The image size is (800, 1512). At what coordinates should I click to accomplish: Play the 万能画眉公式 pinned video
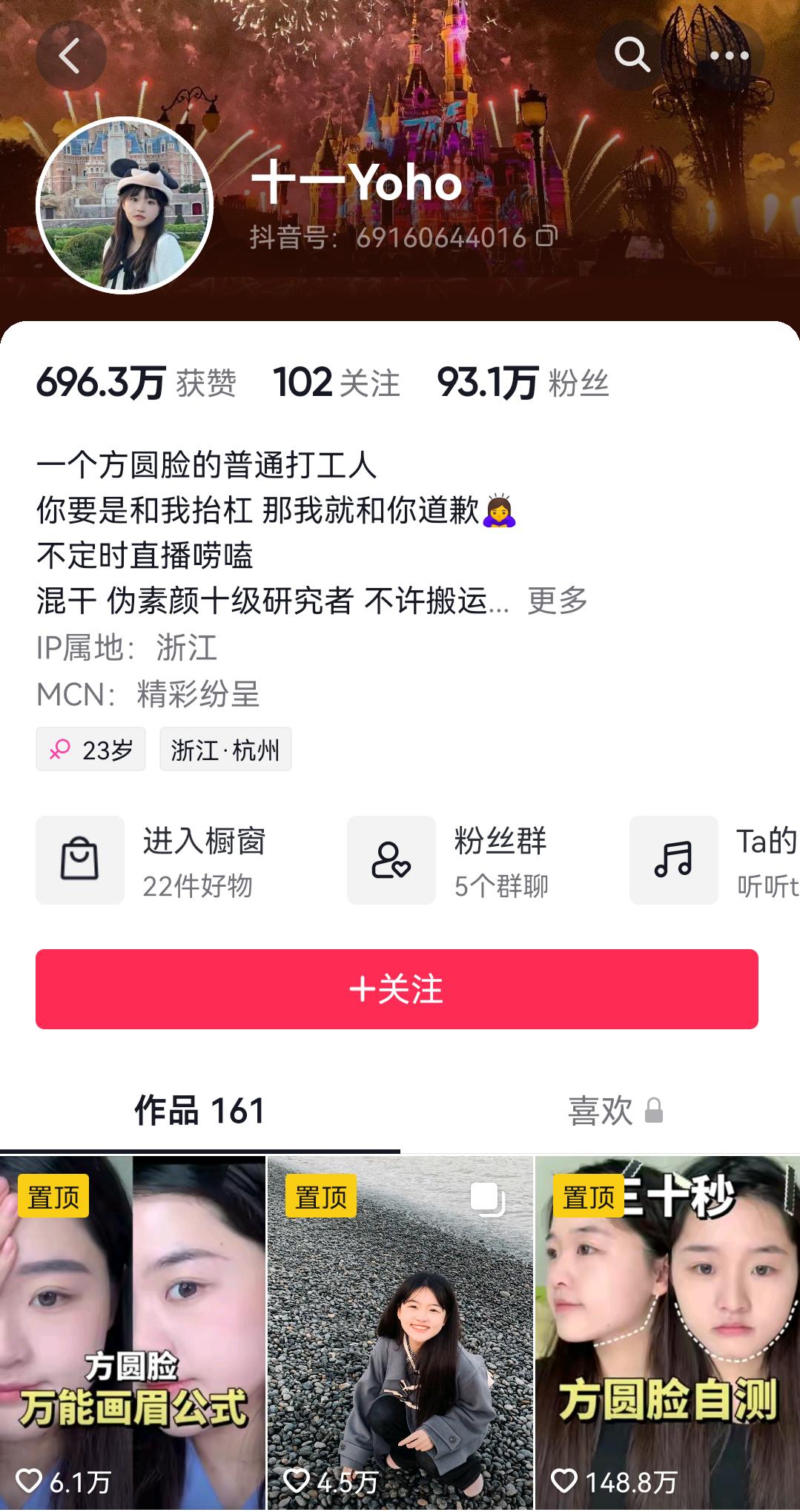click(x=132, y=1332)
